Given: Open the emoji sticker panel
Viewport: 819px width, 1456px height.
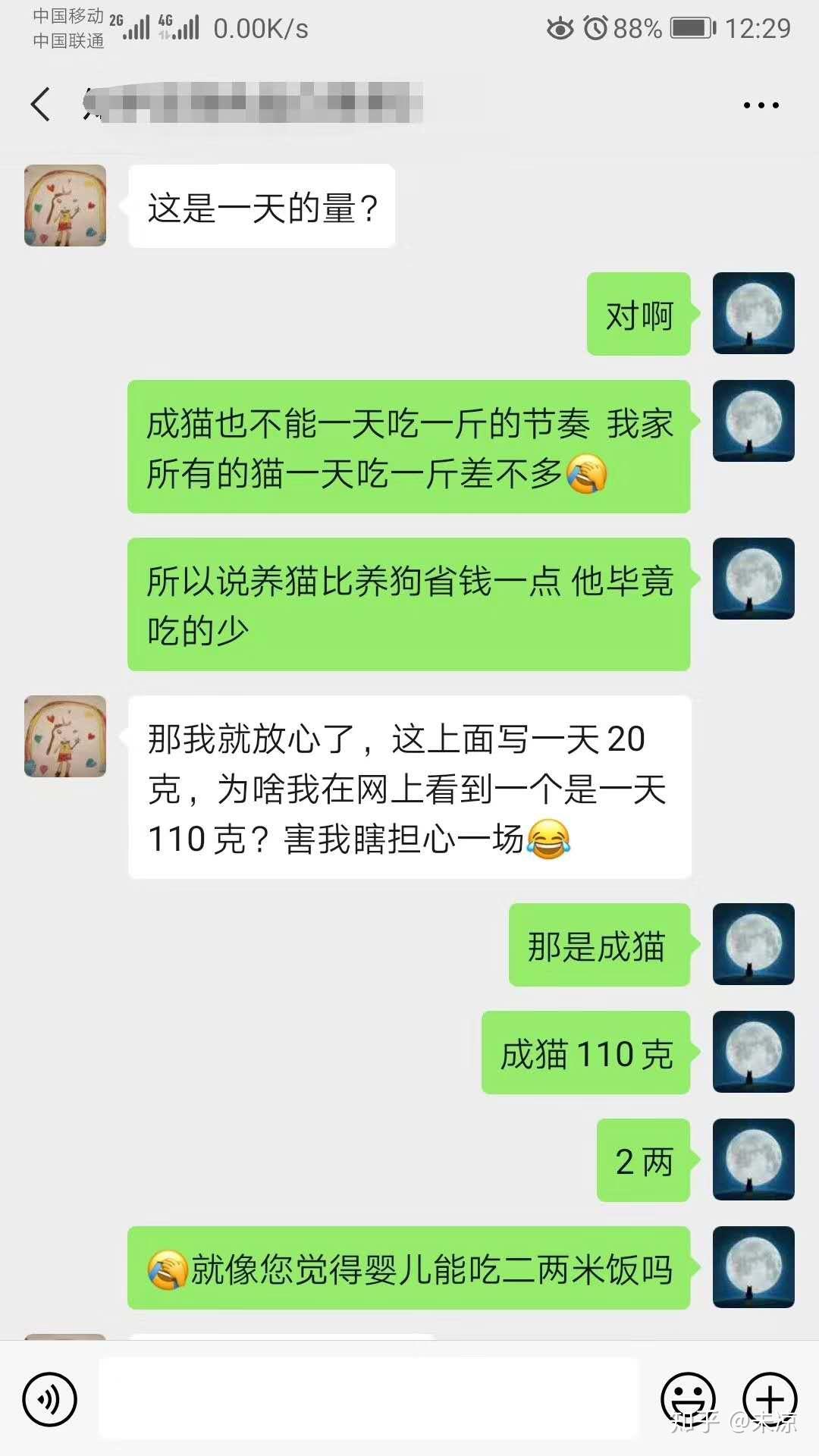Looking at the screenshot, I should tap(688, 1399).
